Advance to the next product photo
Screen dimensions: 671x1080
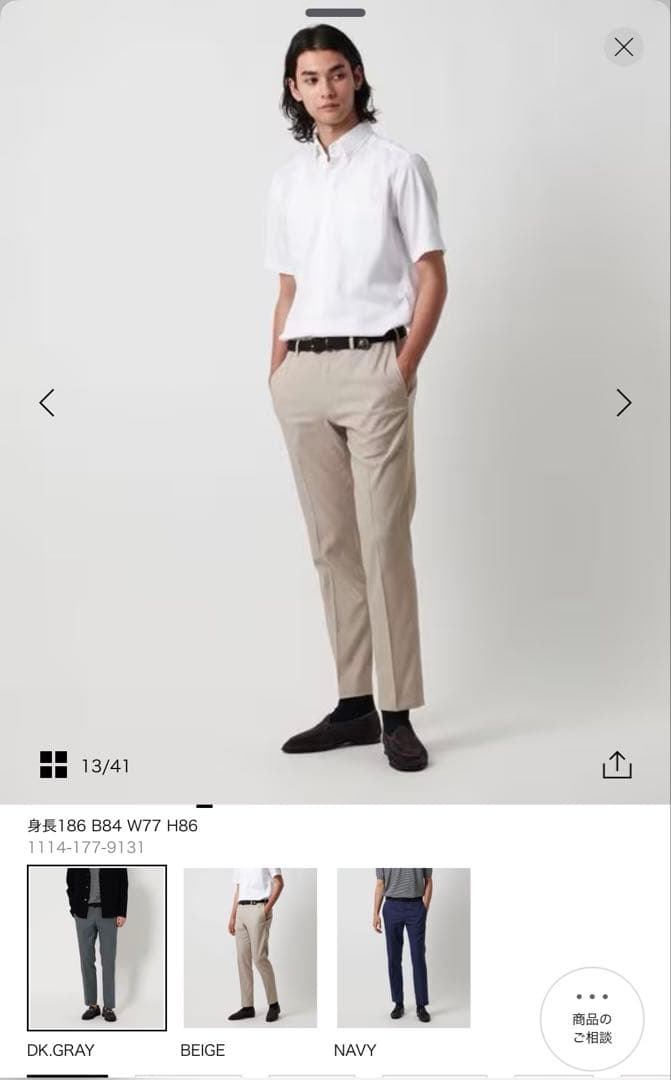point(623,403)
